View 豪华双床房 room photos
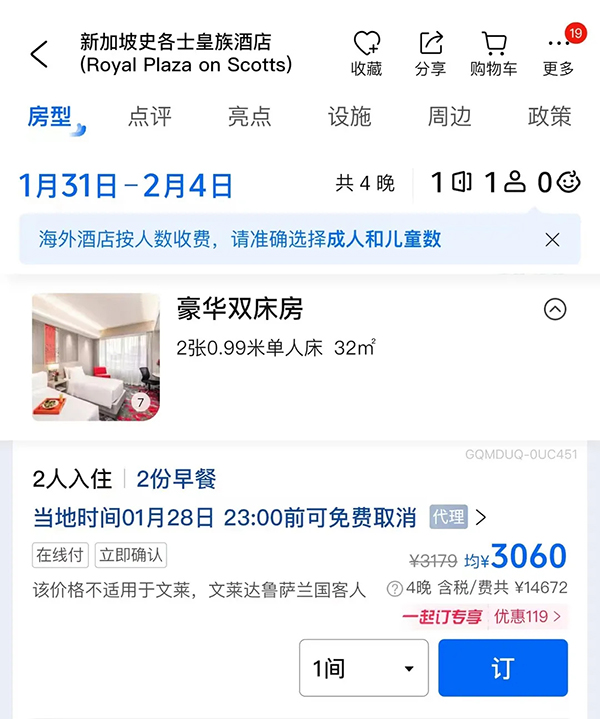Image resolution: width=600 pixels, height=719 pixels. [95, 356]
